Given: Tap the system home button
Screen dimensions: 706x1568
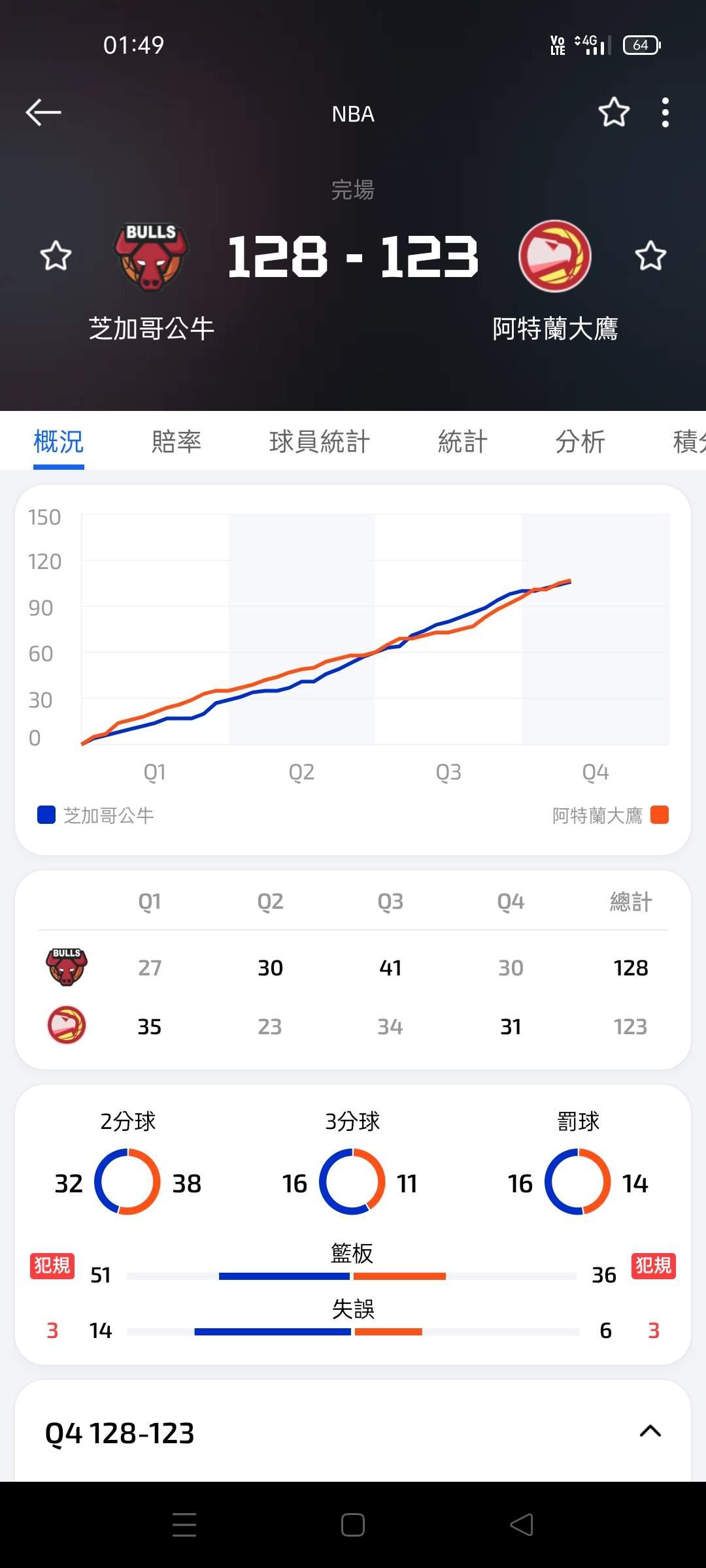Looking at the screenshot, I should pyautogui.click(x=353, y=1525).
